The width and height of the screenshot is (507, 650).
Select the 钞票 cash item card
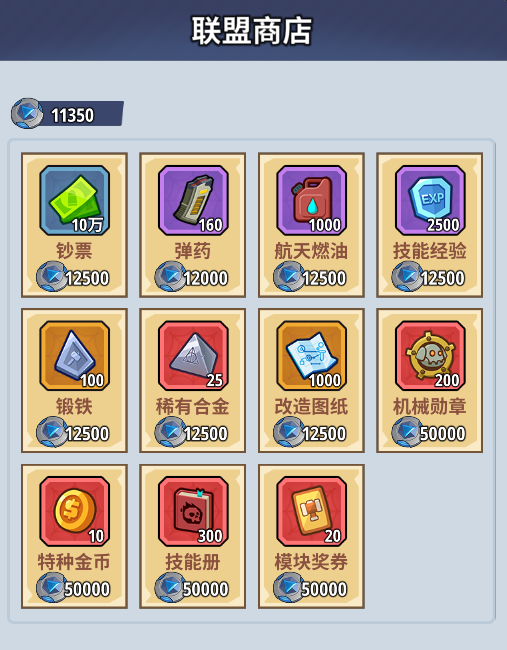coord(74,225)
